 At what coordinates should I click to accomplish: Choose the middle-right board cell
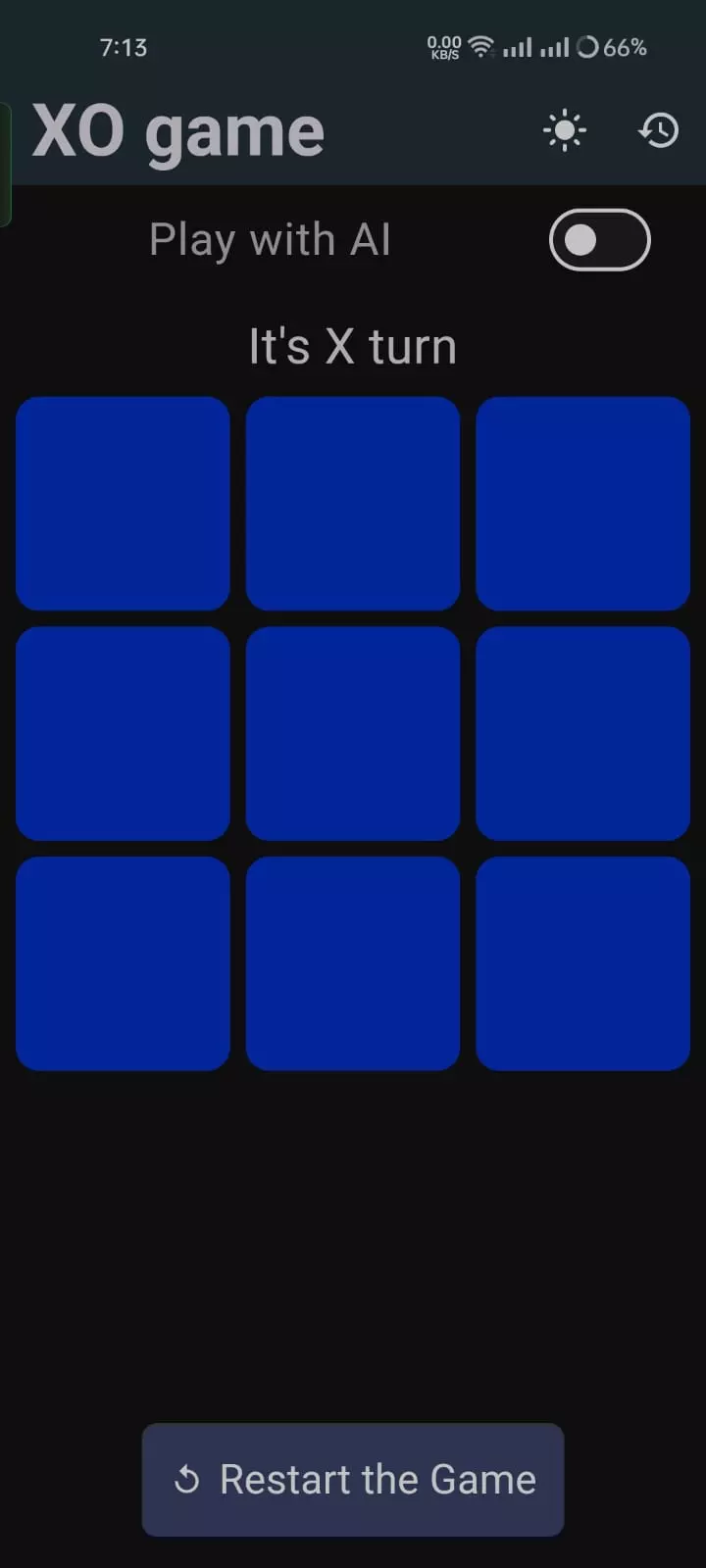click(582, 733)
